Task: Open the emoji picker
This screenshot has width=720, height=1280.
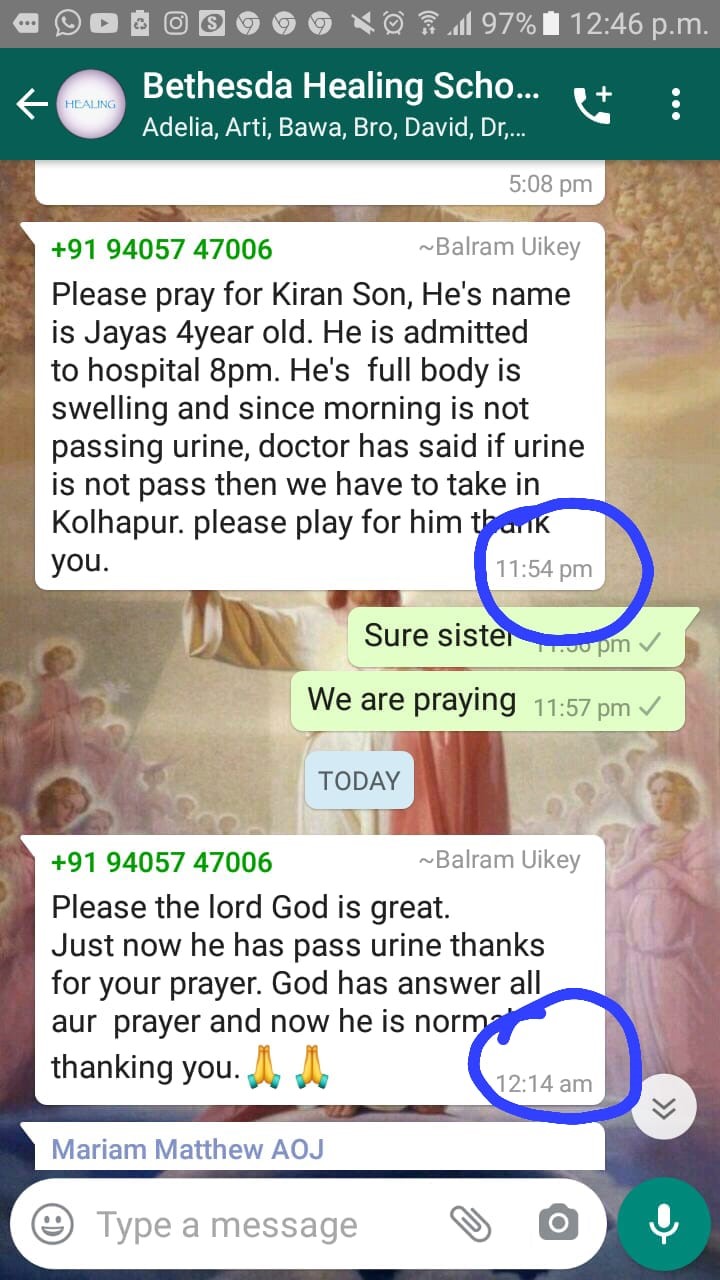Action: (x=53, y=1223)
